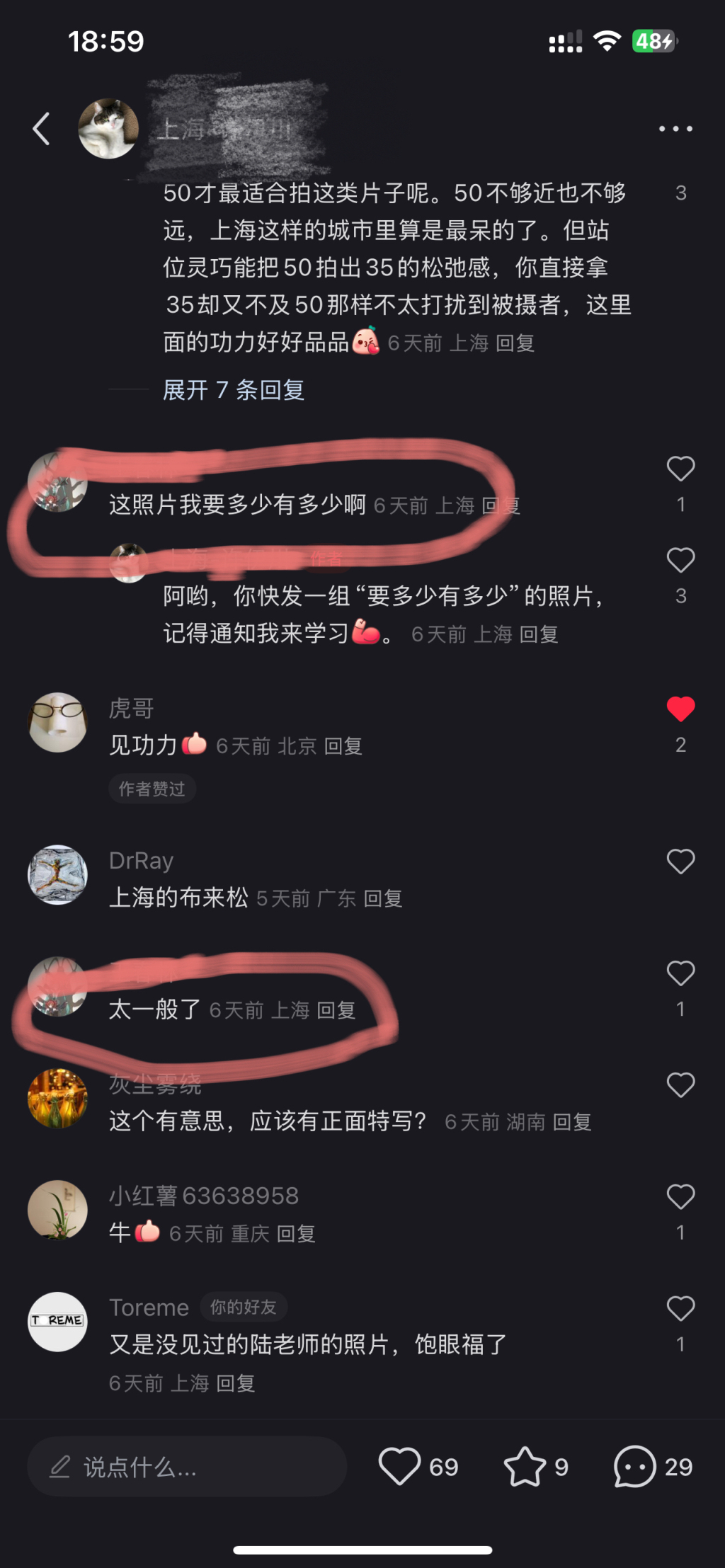Reply to 虎哥's comment
The image size is (725, 1568).
[343, 746]
